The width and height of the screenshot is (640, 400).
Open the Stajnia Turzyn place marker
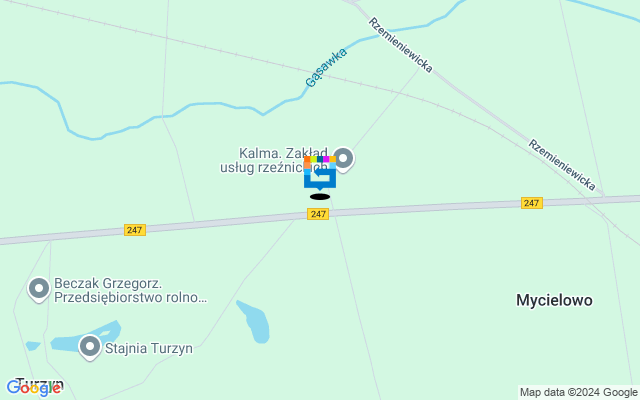(x=90, y=347)
